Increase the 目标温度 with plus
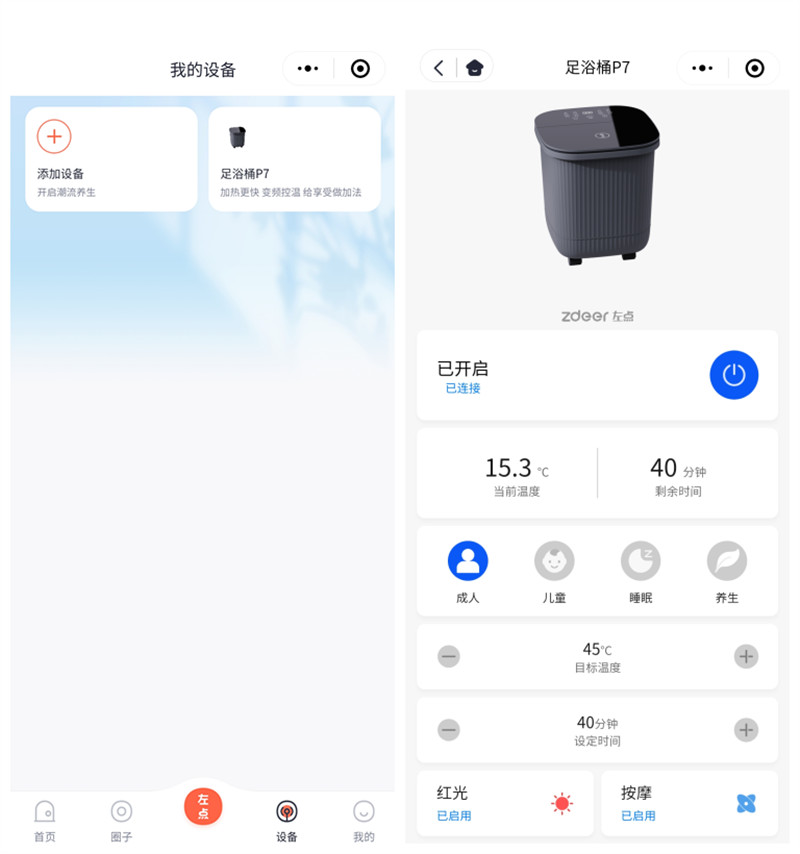 (746, 657)
